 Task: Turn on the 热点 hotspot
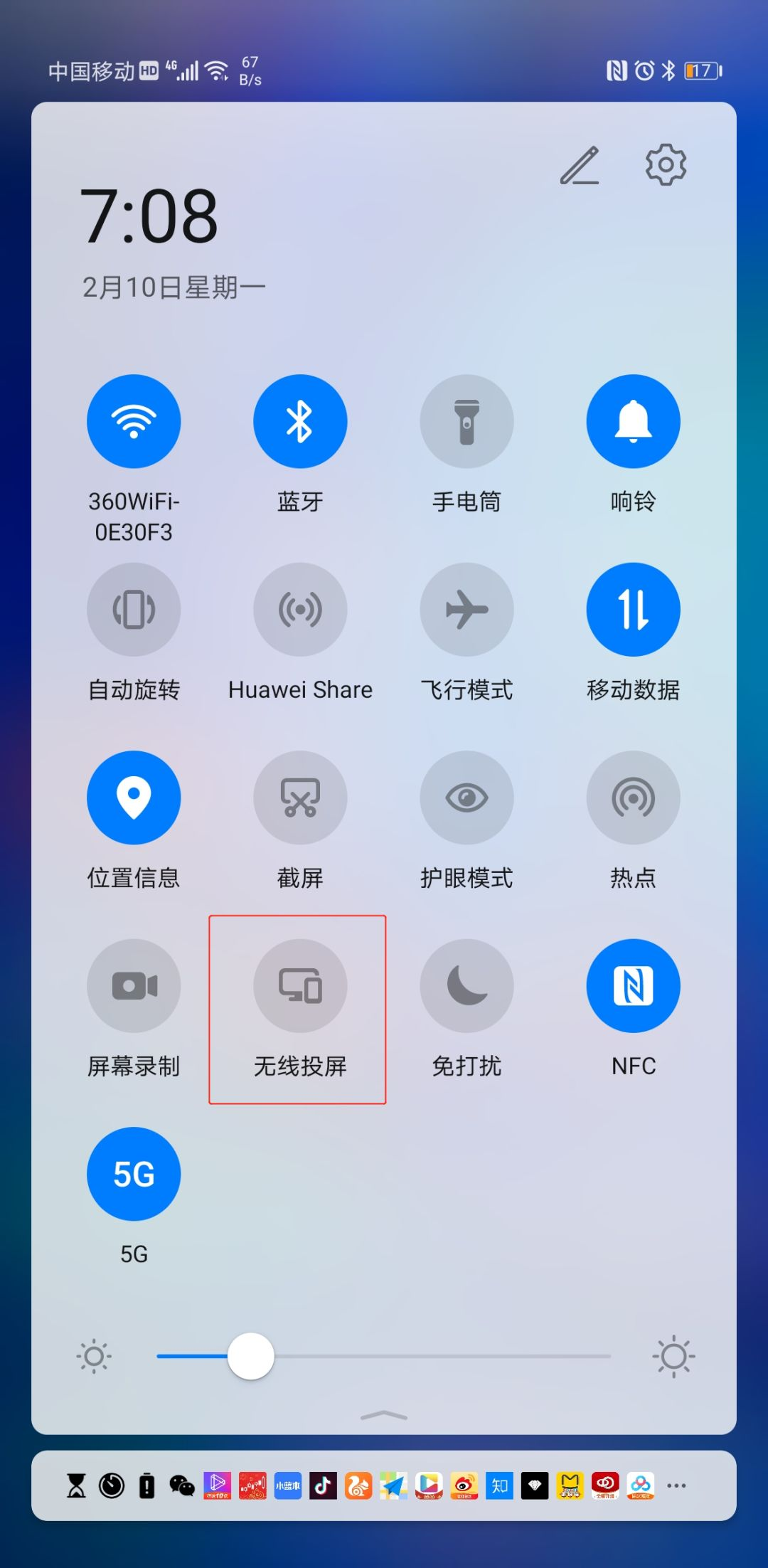click(633, 798)
